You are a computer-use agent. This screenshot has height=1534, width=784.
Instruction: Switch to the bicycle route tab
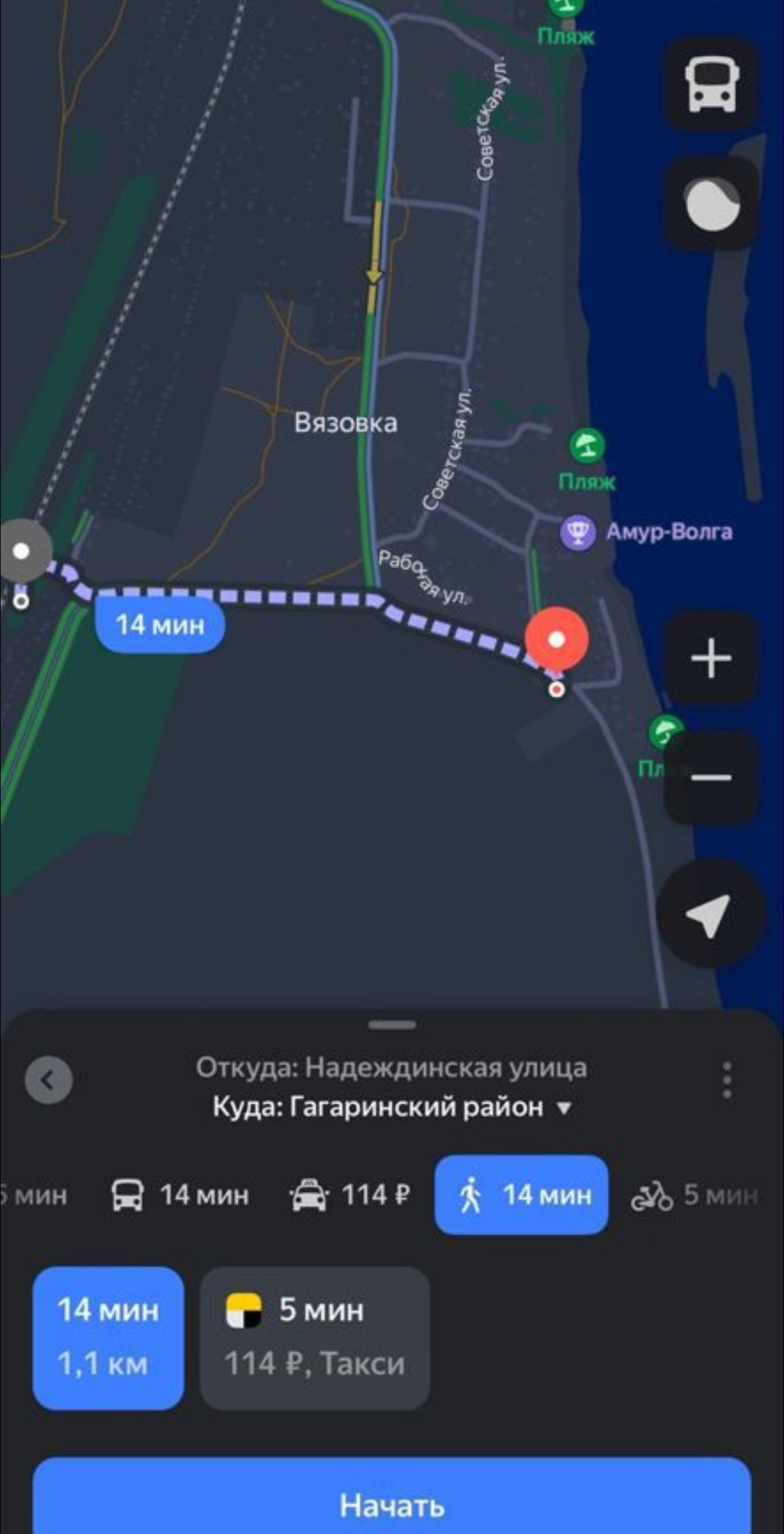tap(693, 1195)
